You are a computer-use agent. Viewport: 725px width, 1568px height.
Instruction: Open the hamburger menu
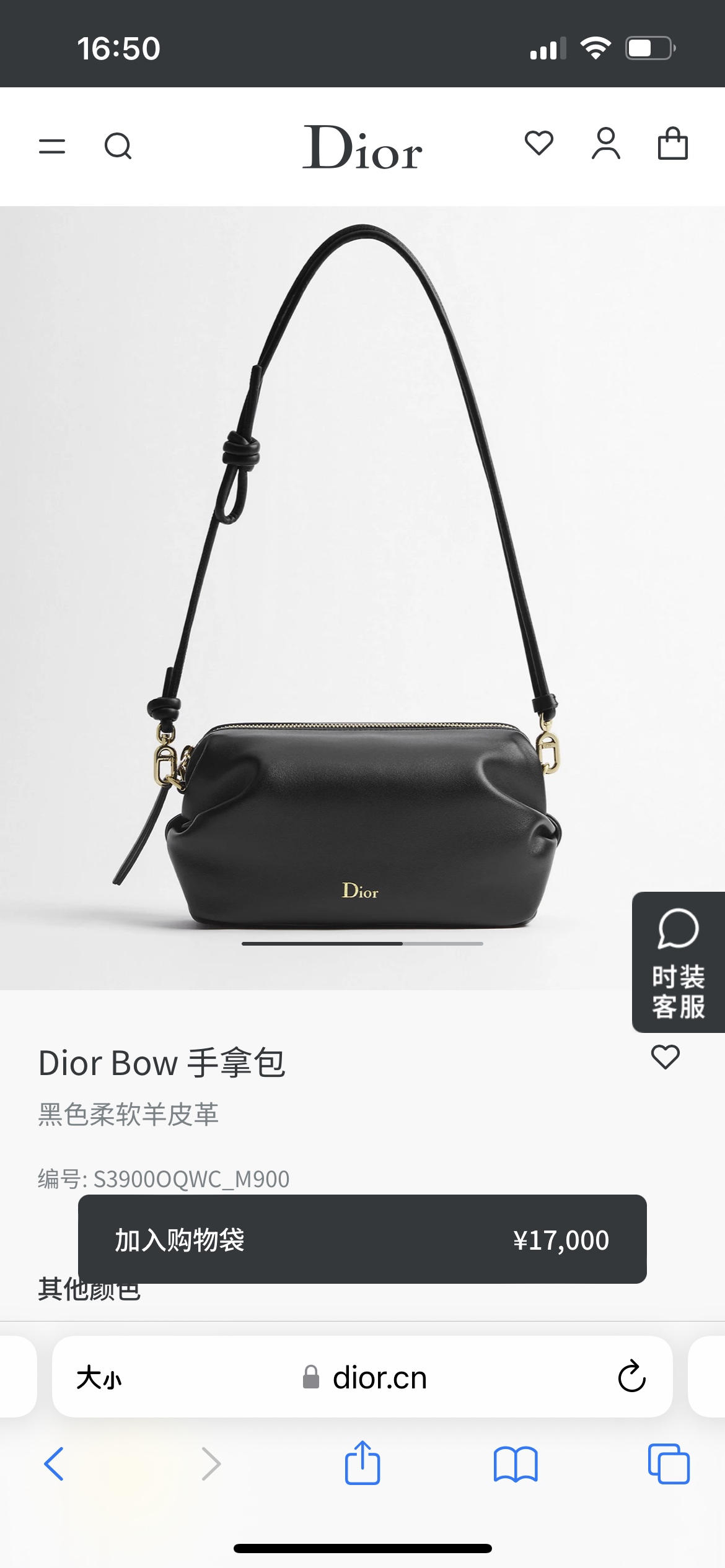click(x=52, y=146)
